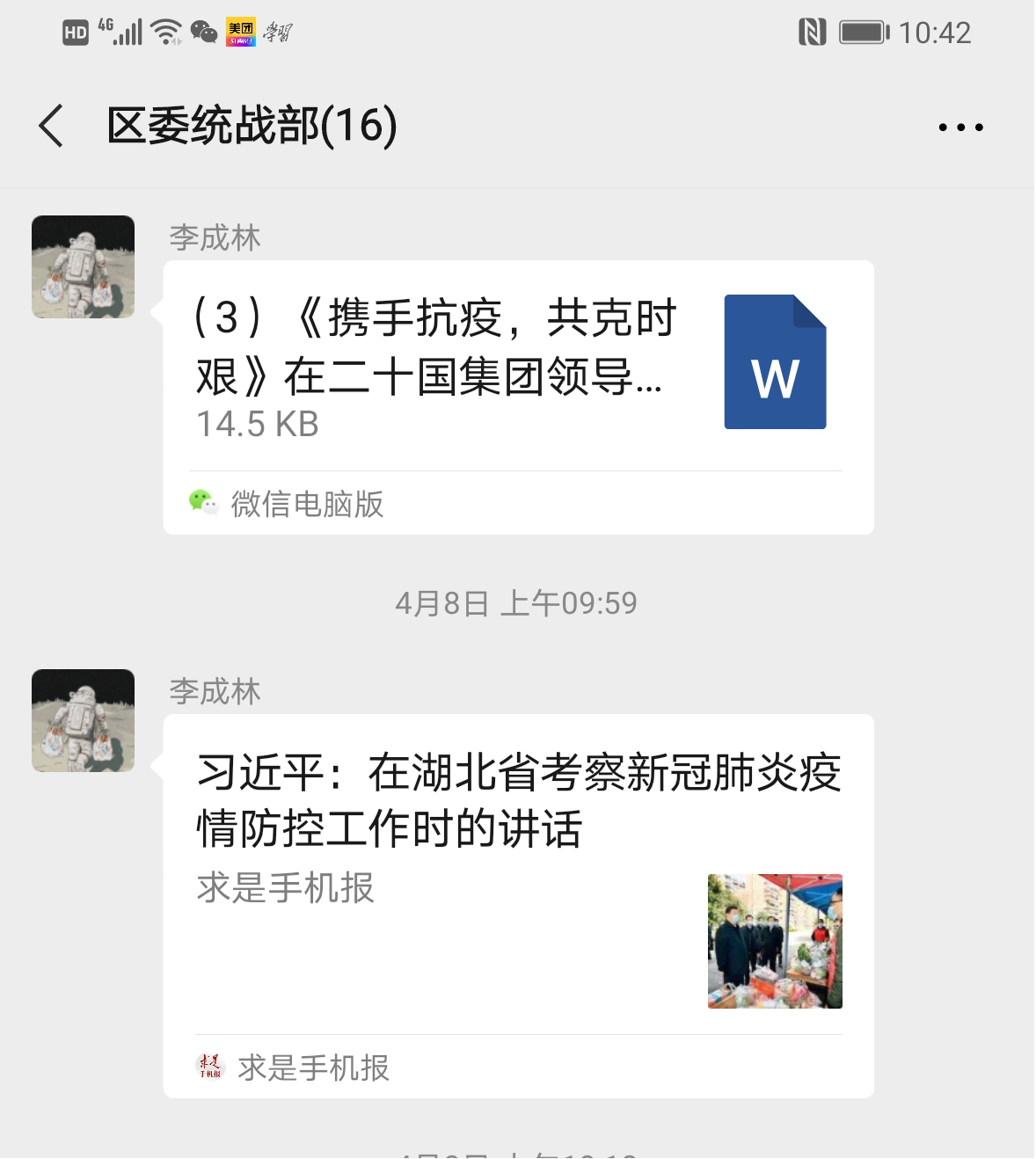The width and height of the screenshot is (1036, 1159).
Task: Open the 习近平 湖北省考察 article card
Action: coord(517,879)
